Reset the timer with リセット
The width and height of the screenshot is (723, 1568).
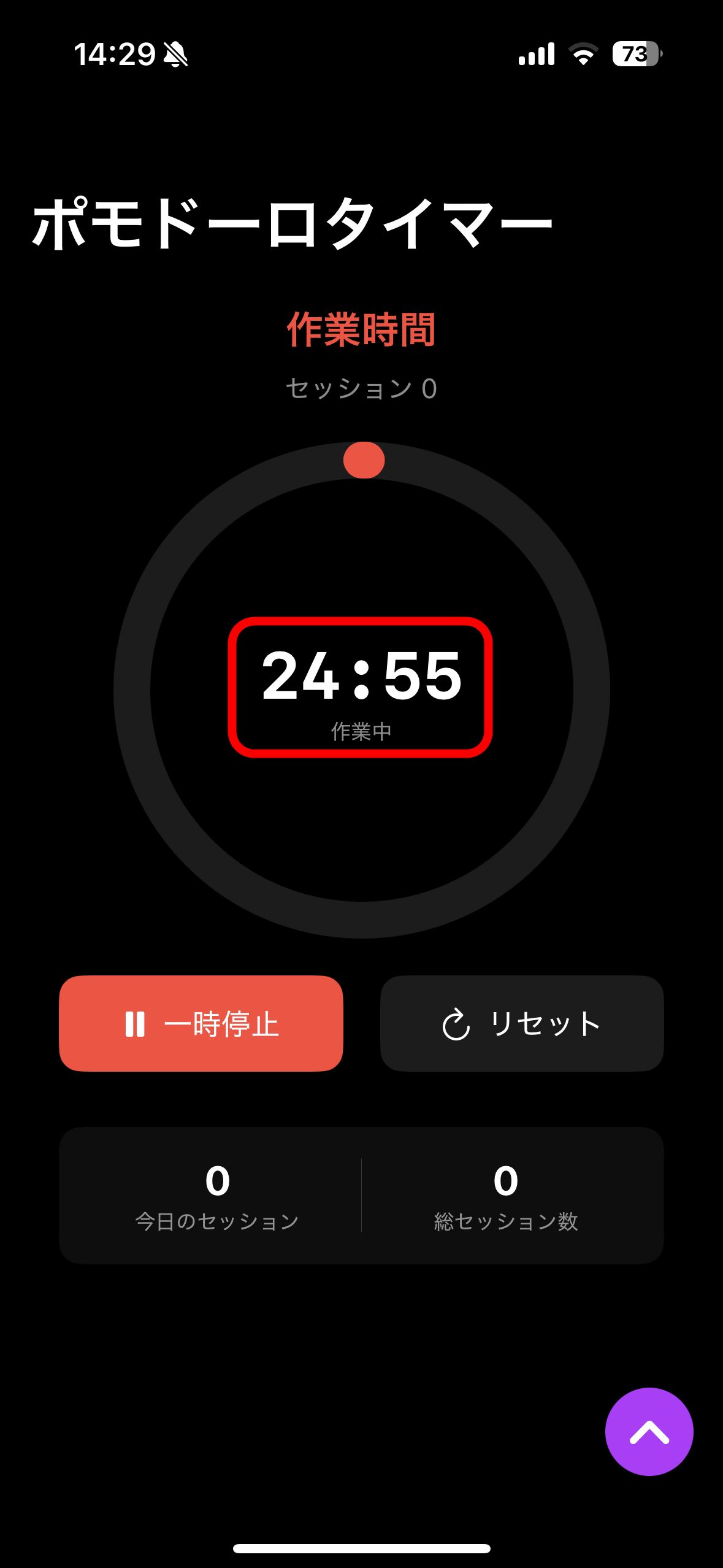(x=522, y=1023)
